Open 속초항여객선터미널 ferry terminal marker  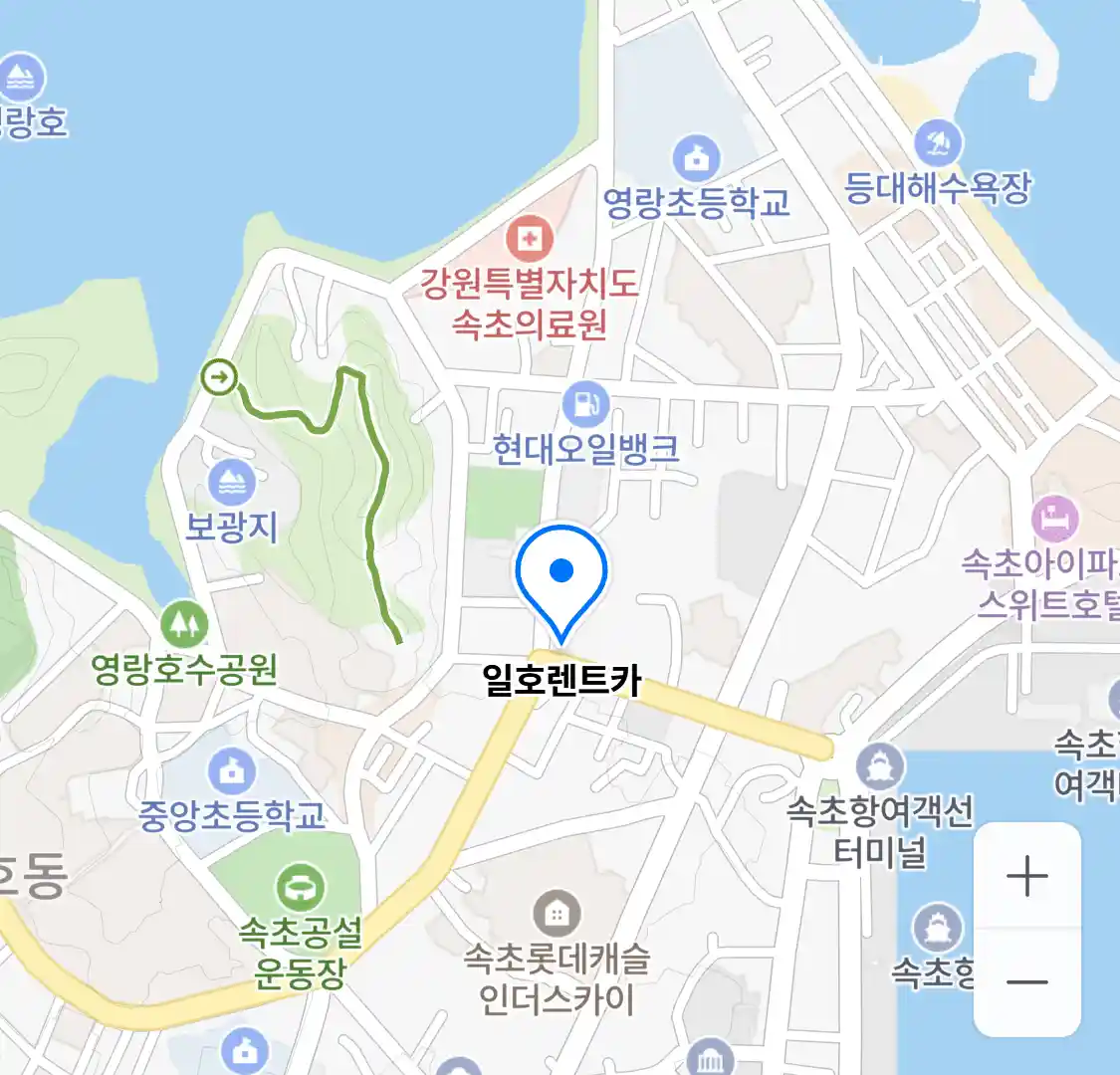point(880,766)
